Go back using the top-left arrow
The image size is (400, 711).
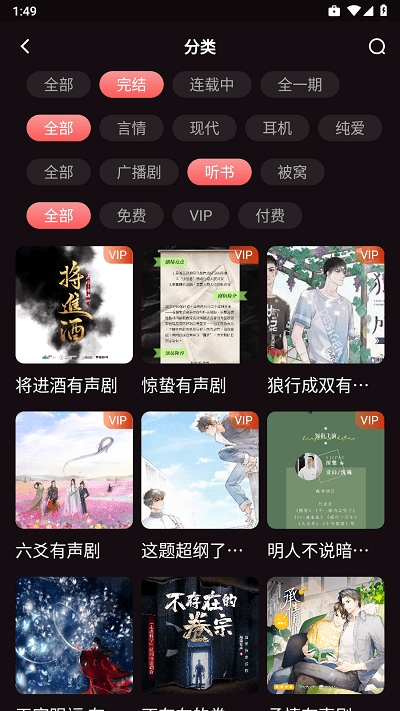pos(25,46)
